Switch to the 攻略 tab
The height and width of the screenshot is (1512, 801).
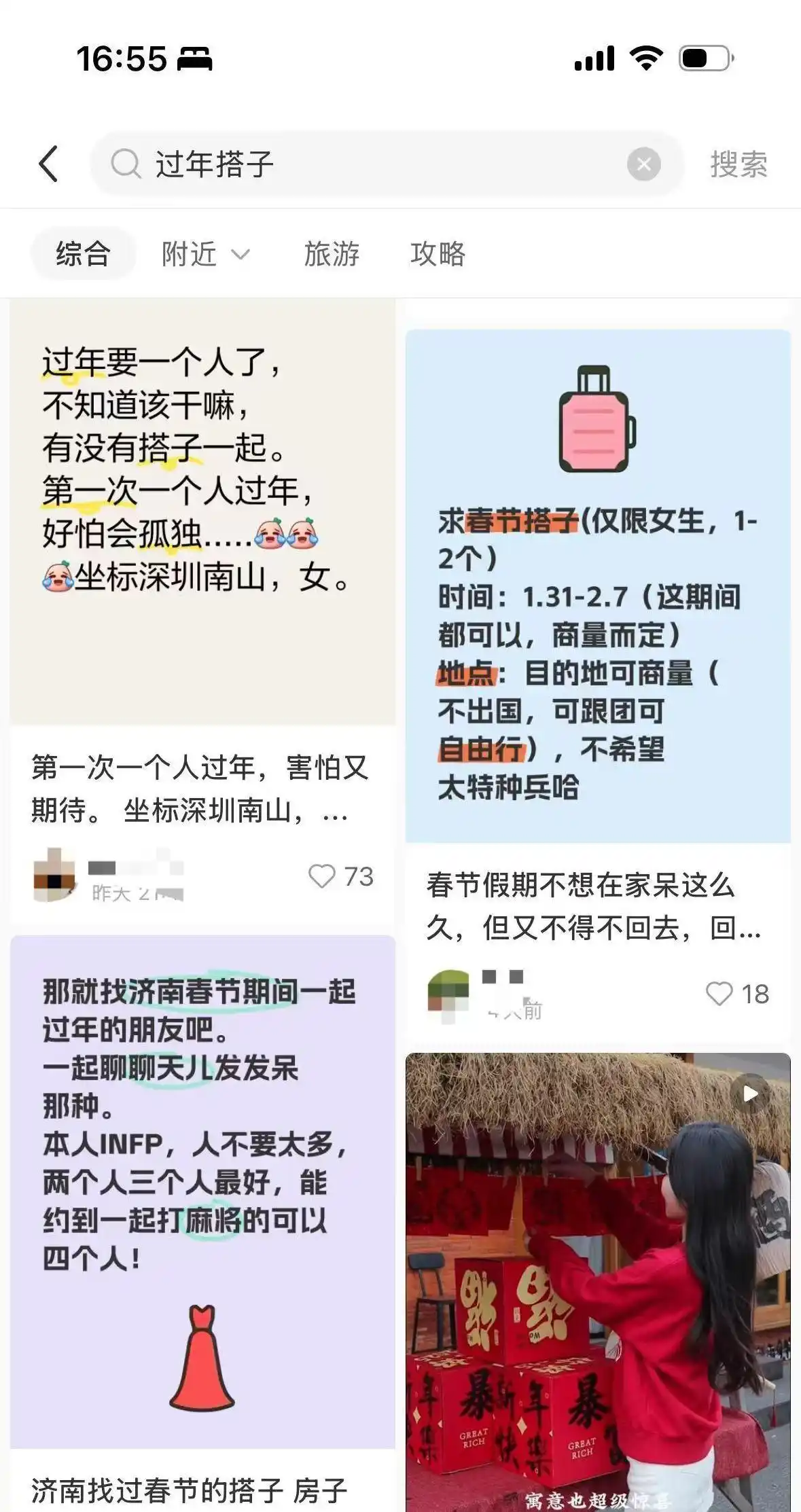tap(438, 255)
